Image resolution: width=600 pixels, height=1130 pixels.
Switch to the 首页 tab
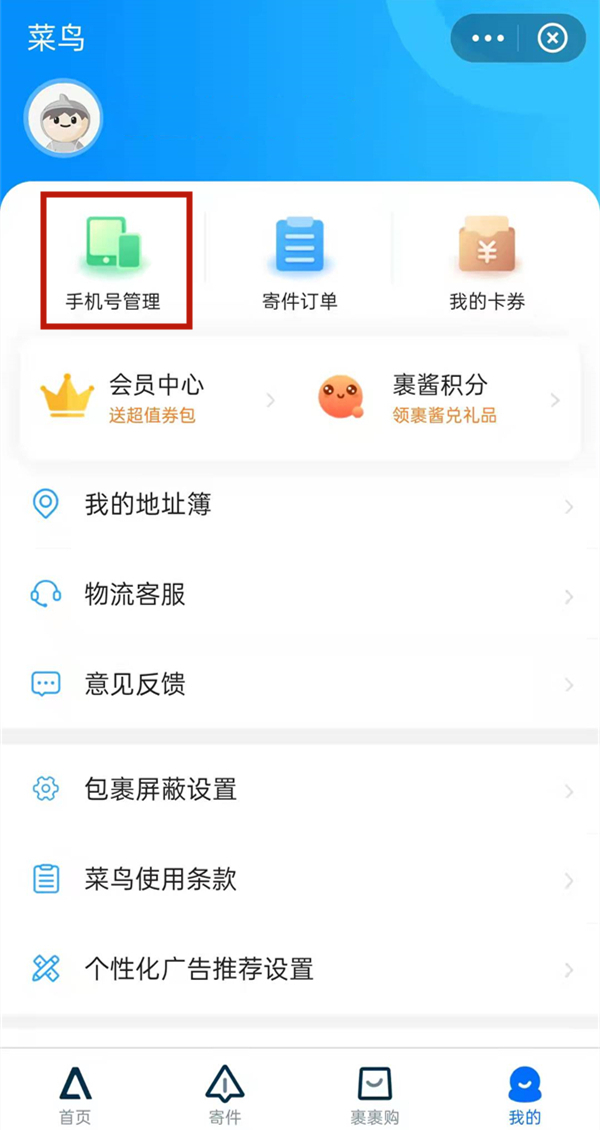click(75, 1094)
